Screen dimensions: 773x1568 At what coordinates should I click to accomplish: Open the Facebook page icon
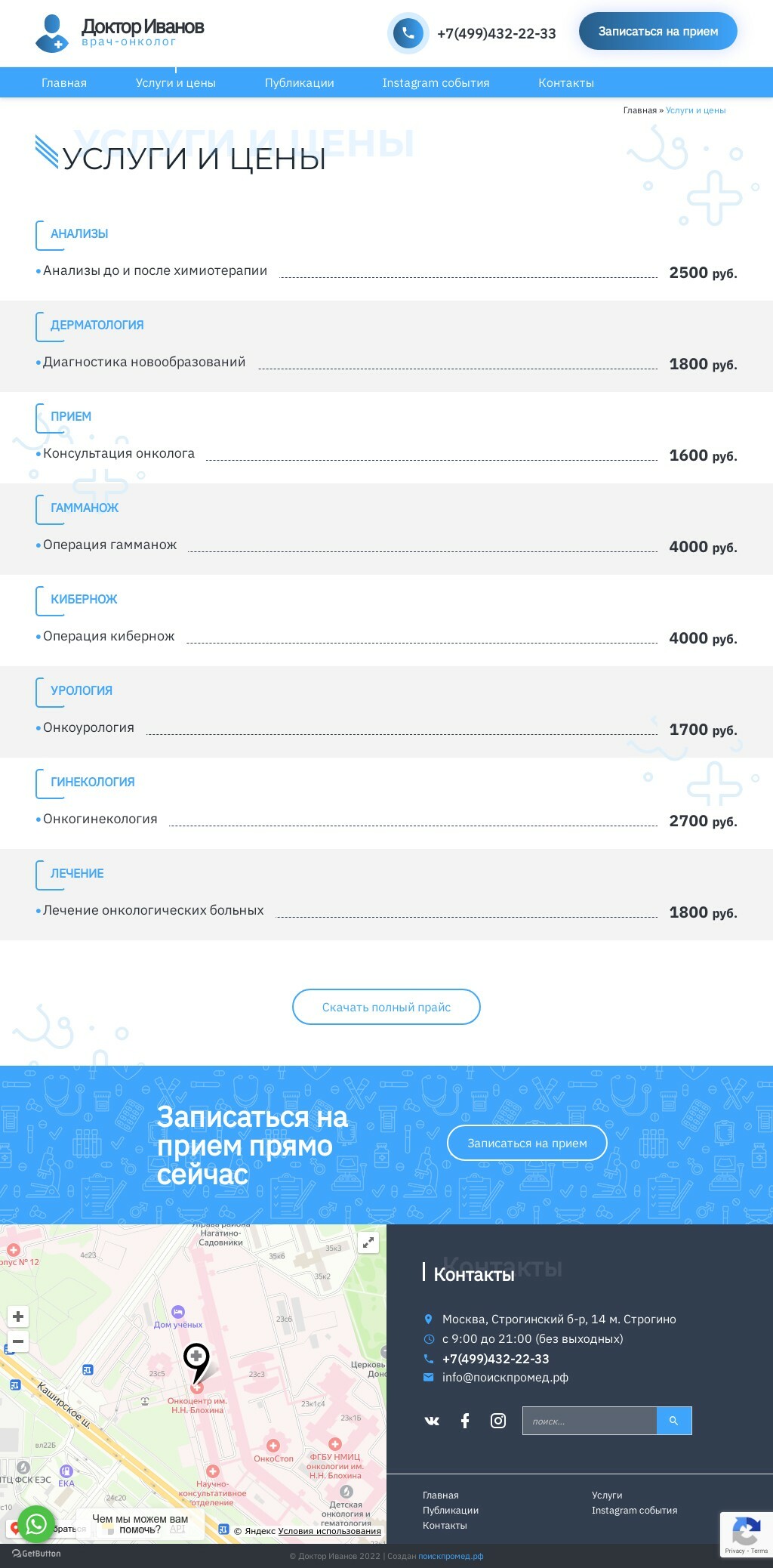pos(465,1421)
